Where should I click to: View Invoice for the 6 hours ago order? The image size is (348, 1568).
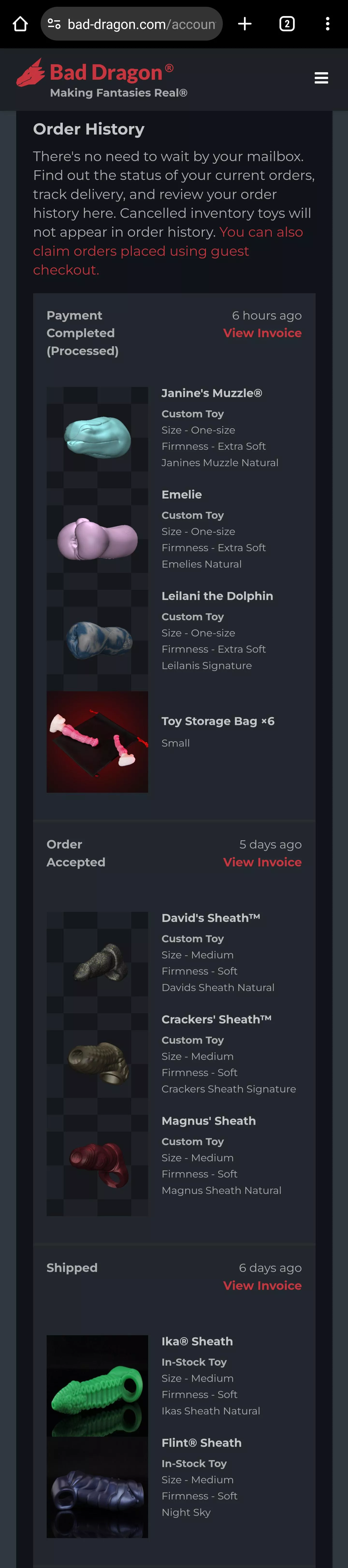(262, 333)
